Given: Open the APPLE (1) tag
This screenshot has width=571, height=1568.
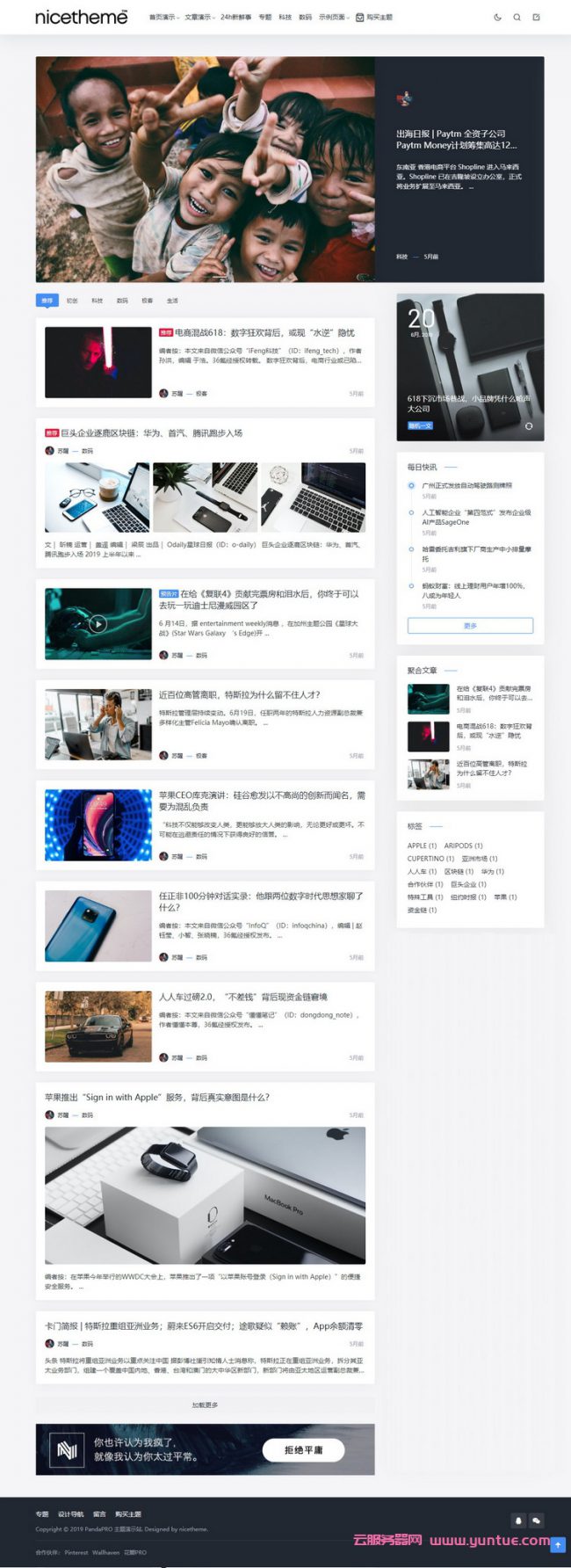Looking at the screenshot, I should click(422, 846).
